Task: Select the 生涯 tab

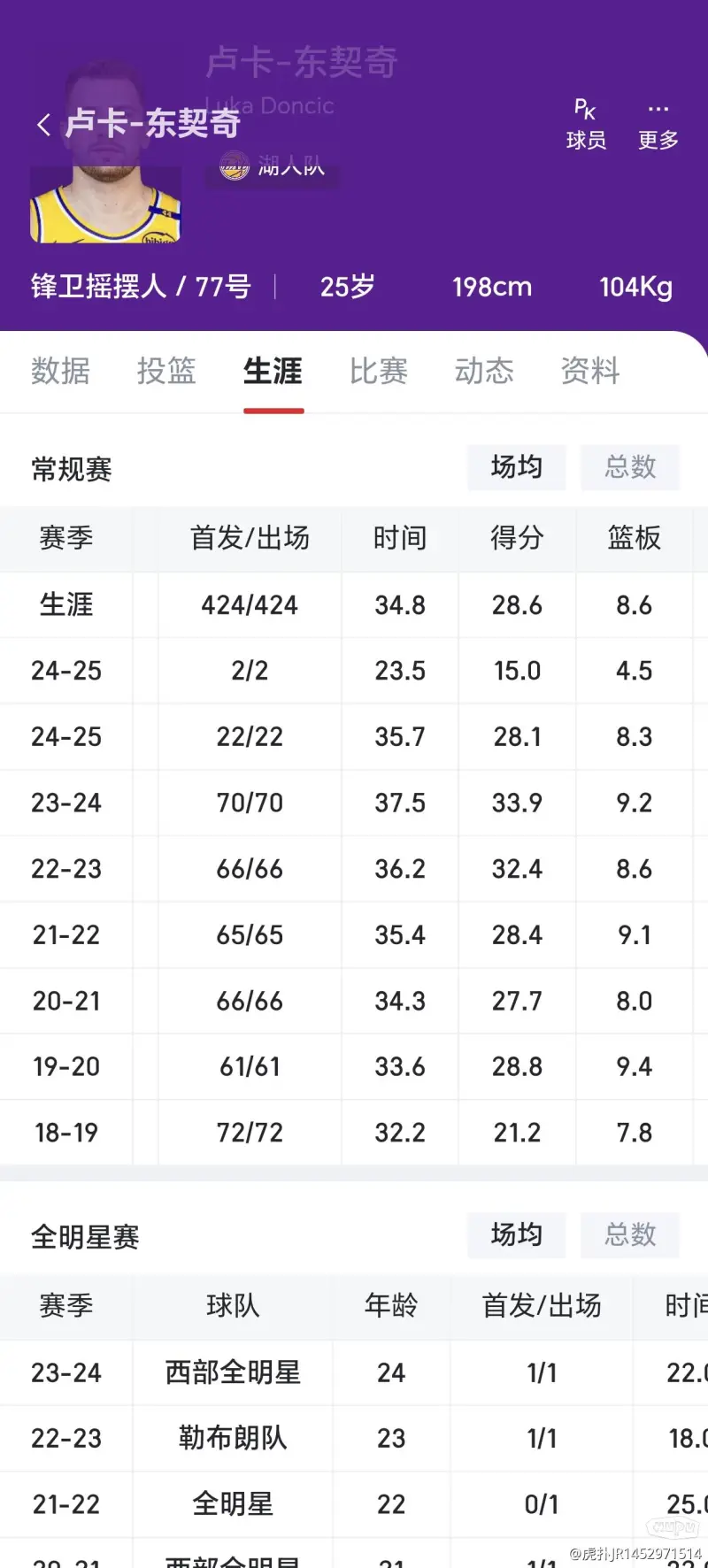Action: point(273,371)
